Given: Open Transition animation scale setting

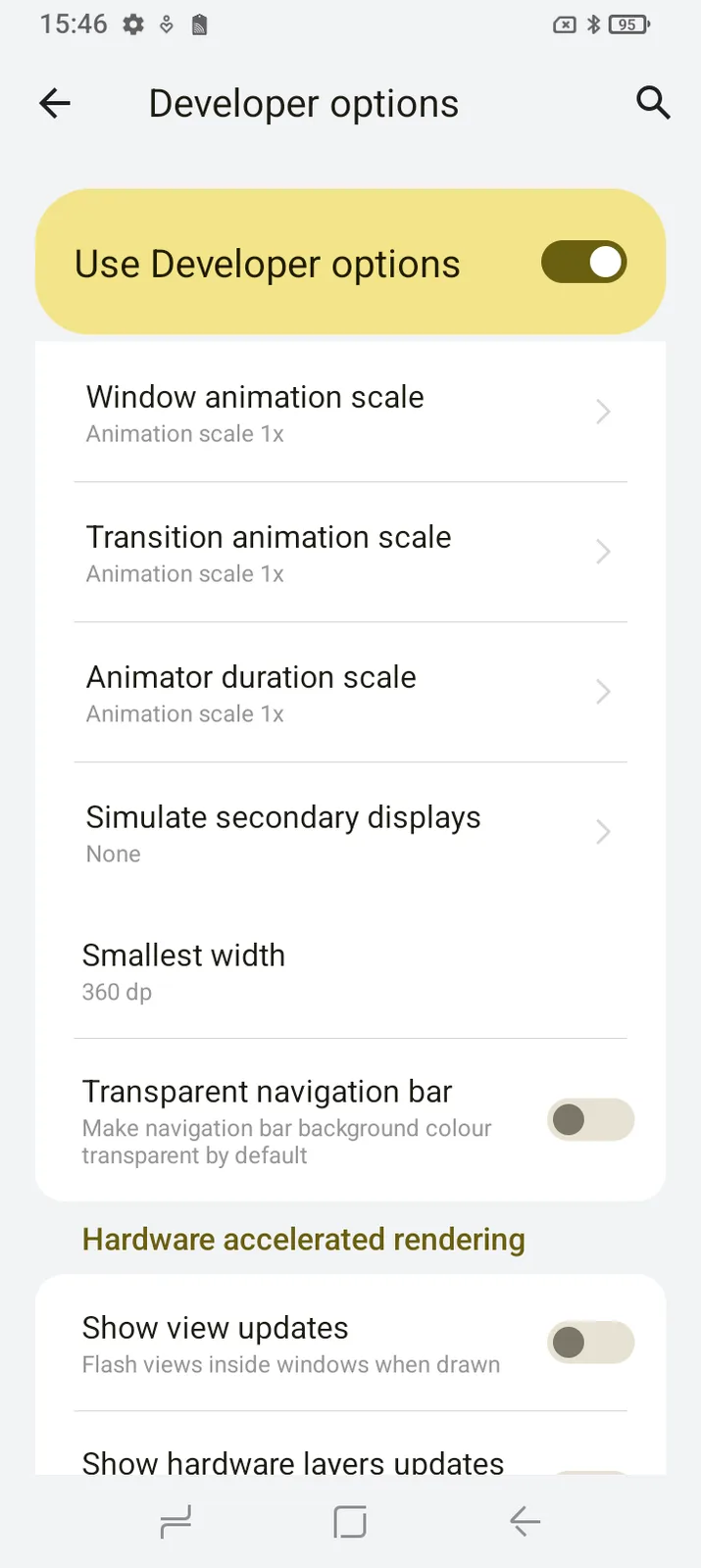Looking at the screenshot, I should 350,553.
